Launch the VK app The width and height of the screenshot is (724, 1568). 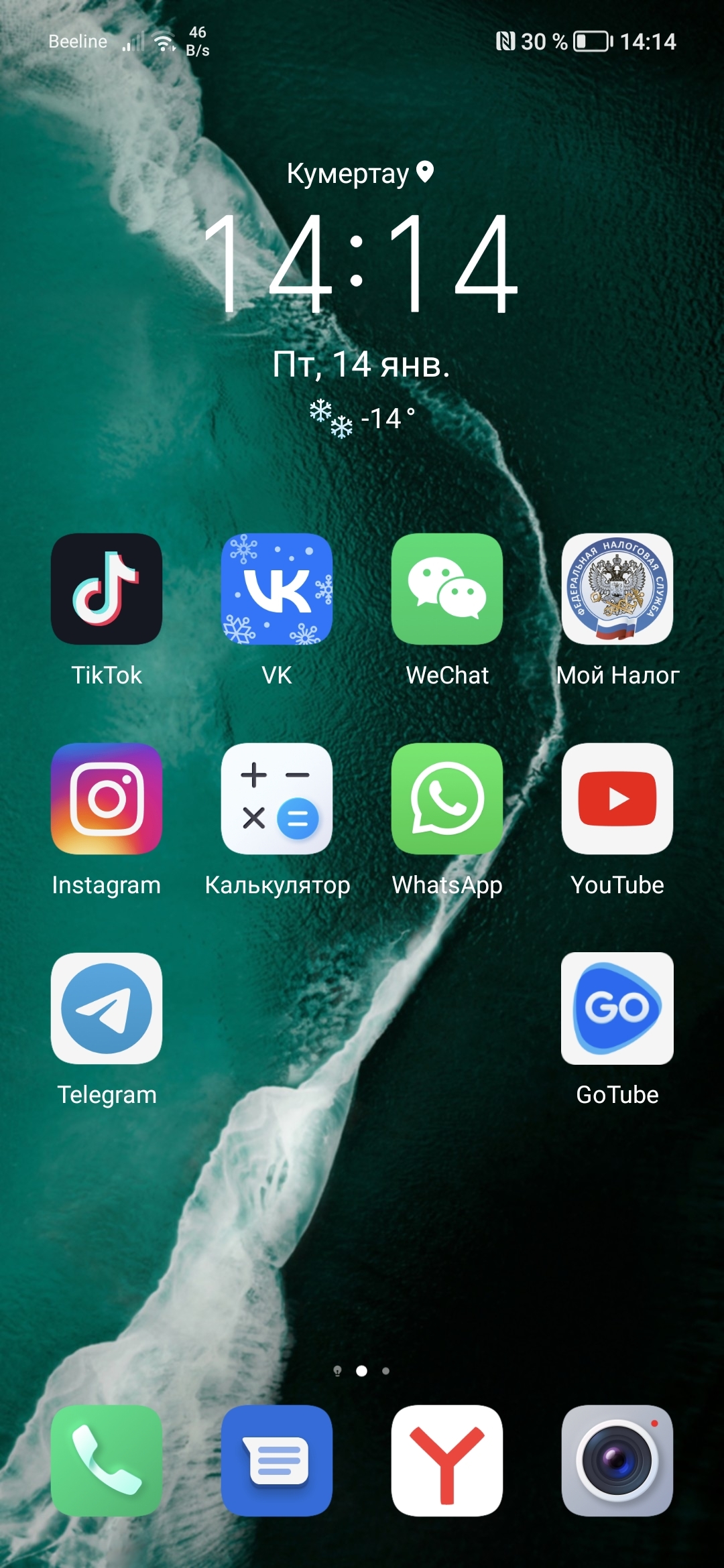pyautogui.click(x=277, y=589)
